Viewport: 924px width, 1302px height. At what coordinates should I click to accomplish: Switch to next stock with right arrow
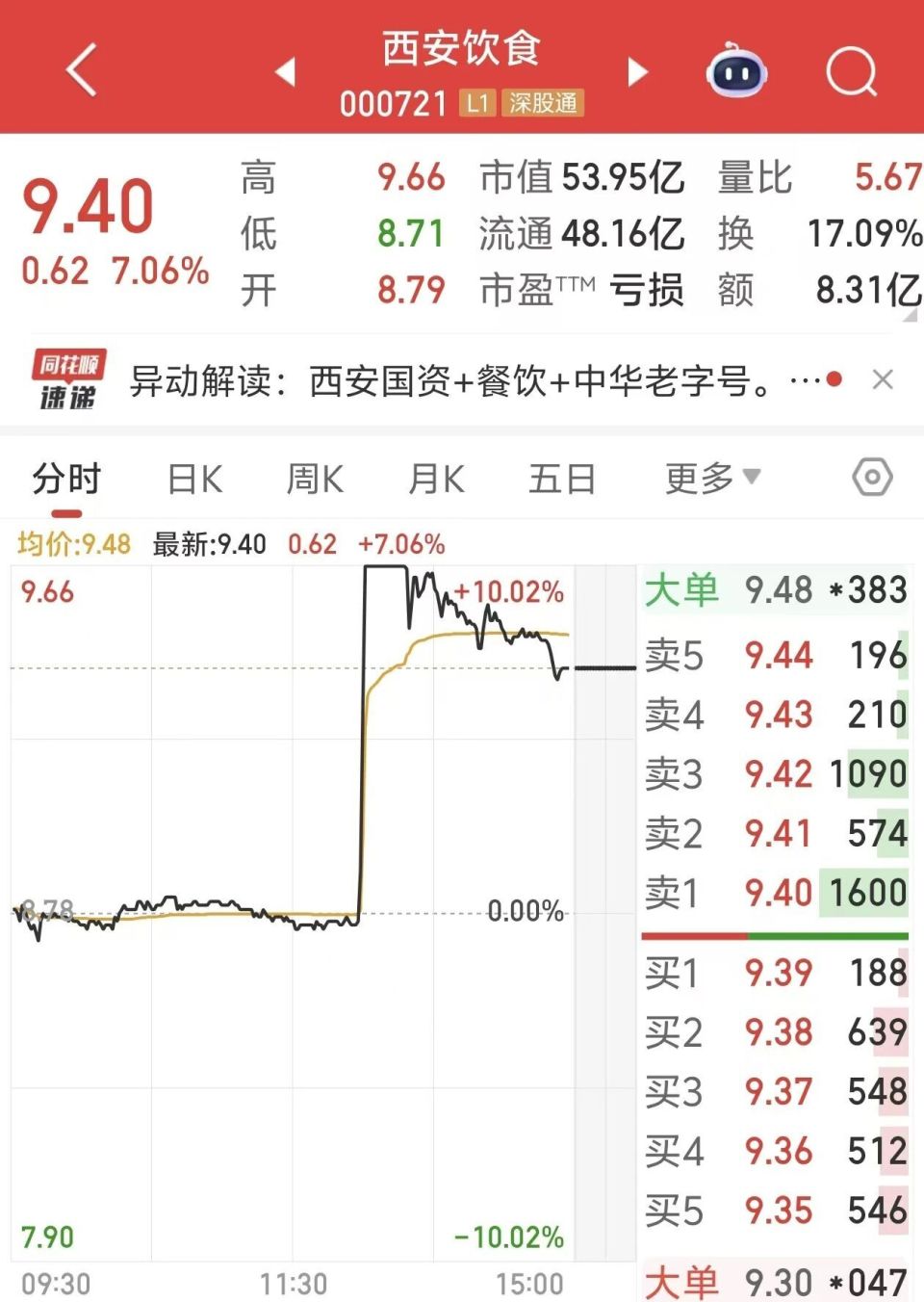pyautogui.click(x=637, y=72)
